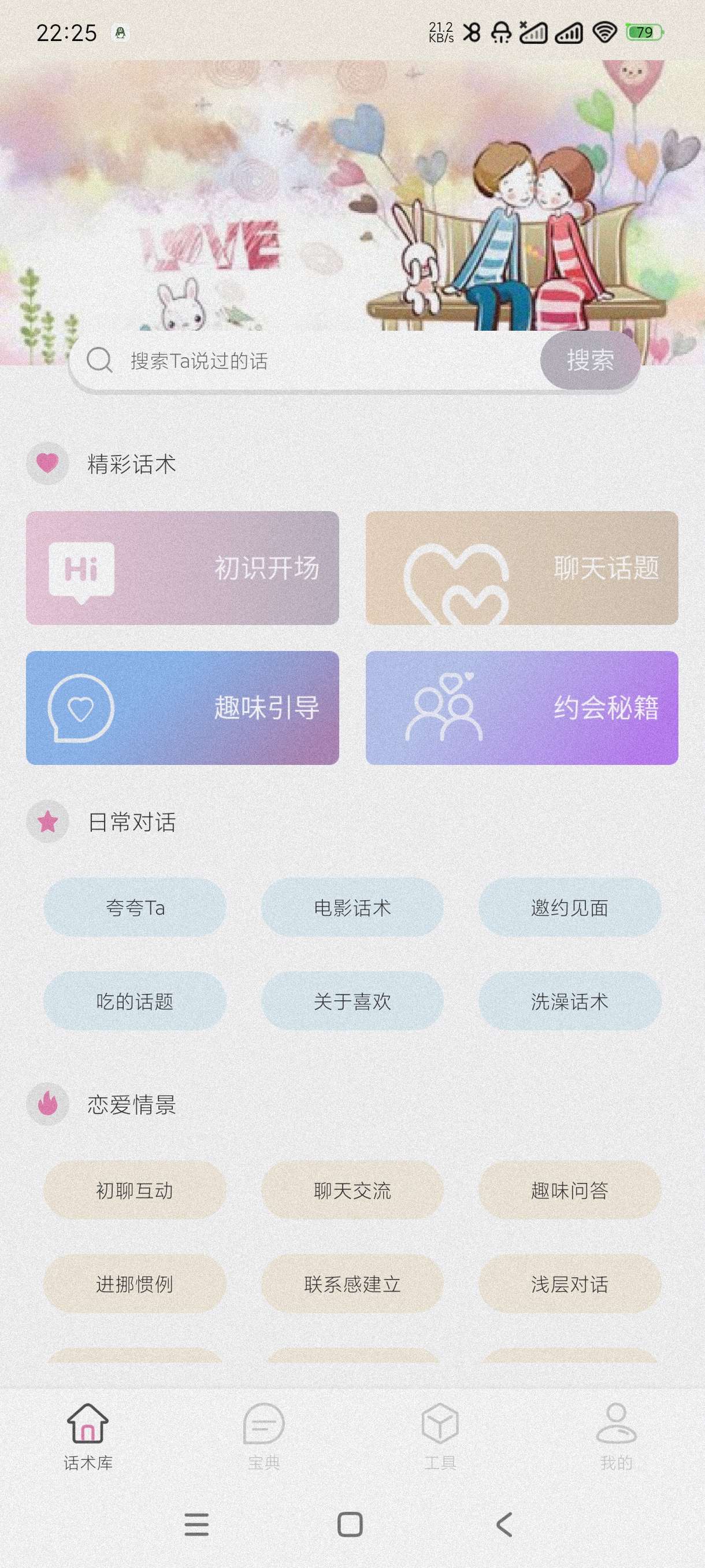Tap the 趣味问答 chip
Image resolution: width=705 pixels, height=1568 pixels.
coord(569,1190)
